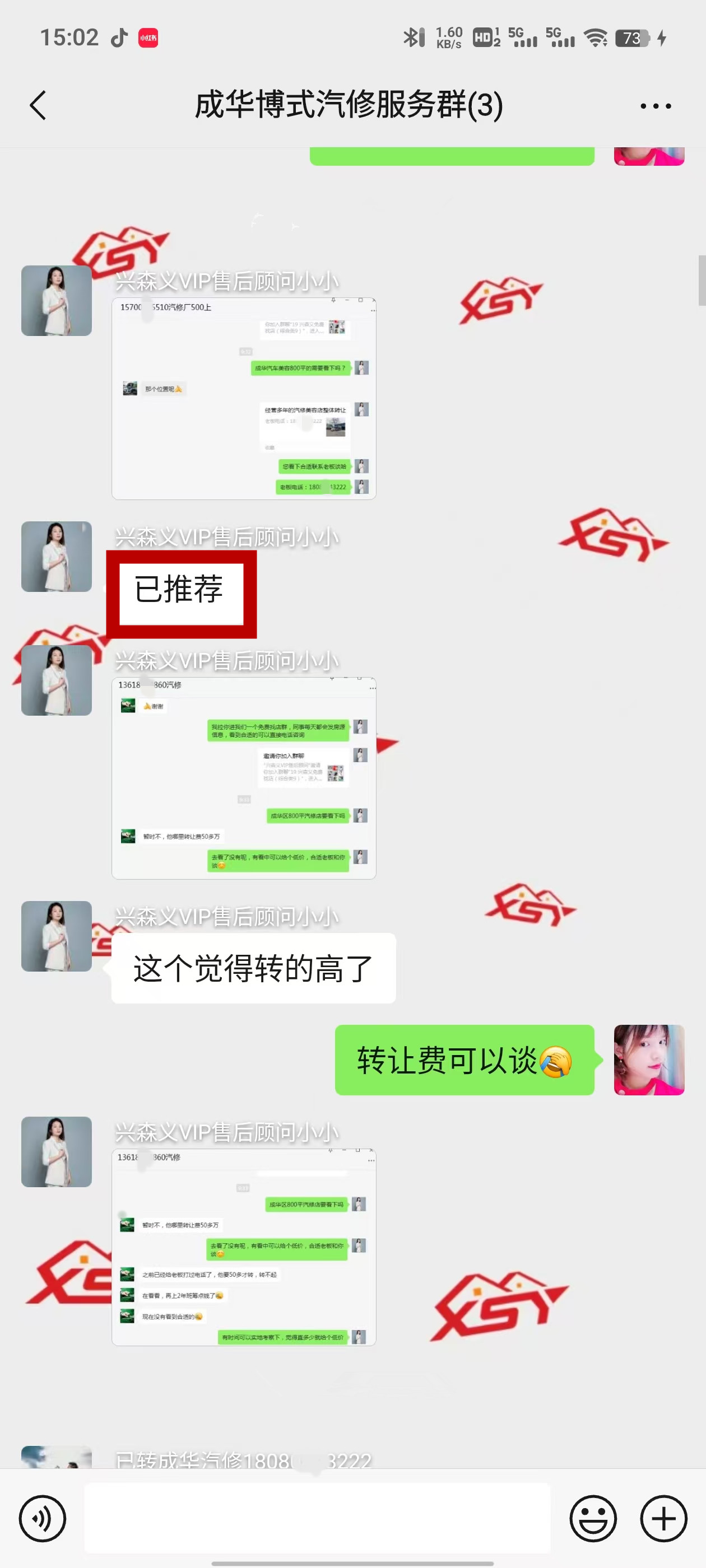Open group chat details via three dots
This screenshot has width=706, height=1568.
(x=656, y=106)
